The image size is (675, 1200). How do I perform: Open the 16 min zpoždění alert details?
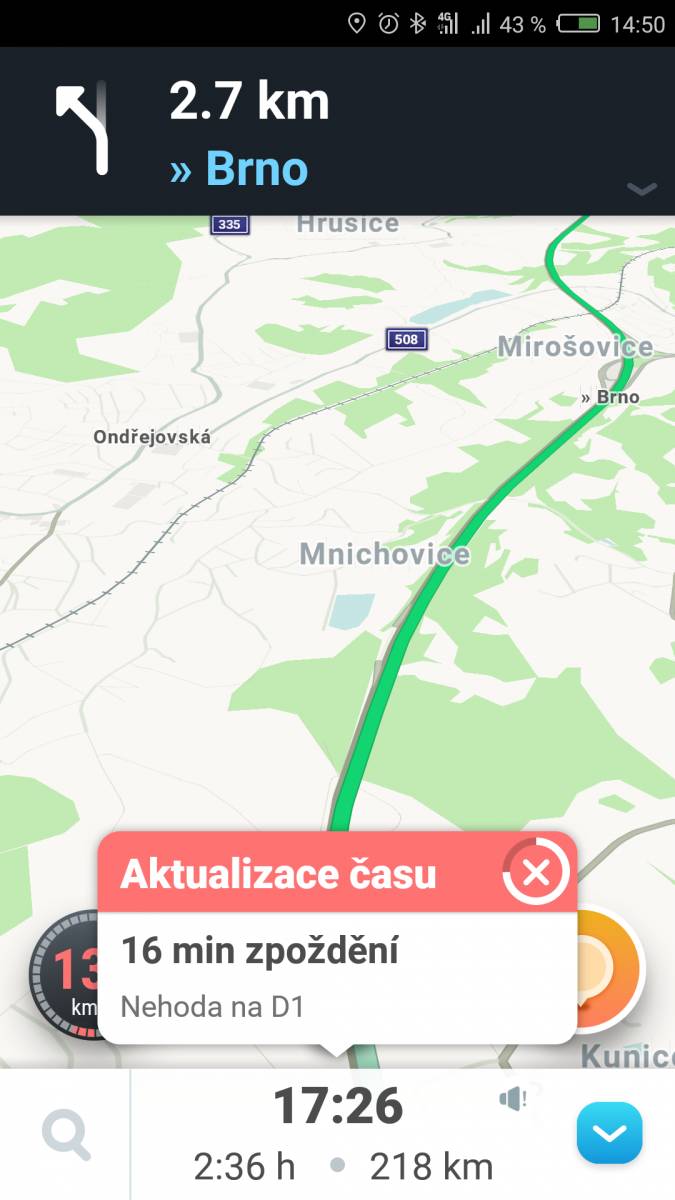[338, 978]
